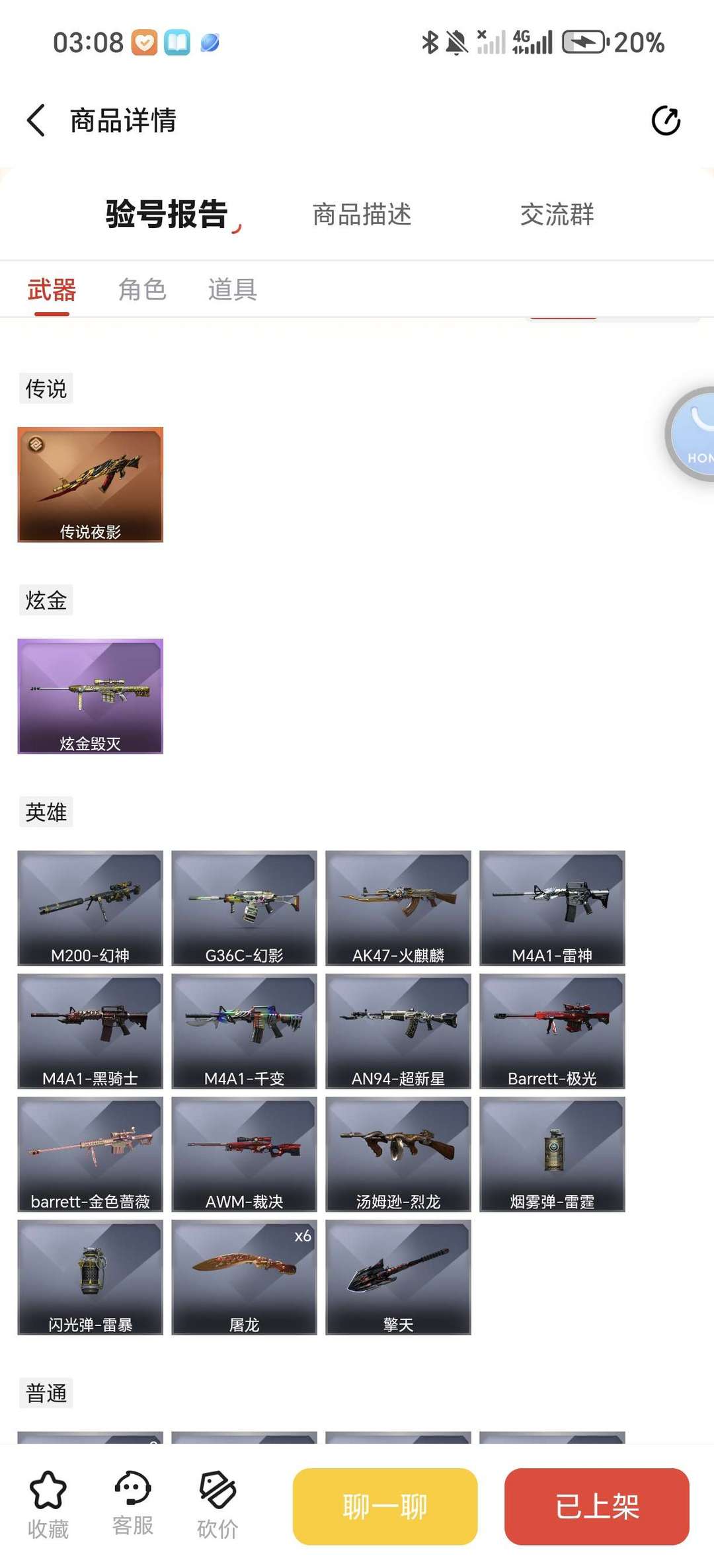Open the 炫金毁灭 weapon tile
Viewport: 714px width, 1568px height.
point(91,696)
